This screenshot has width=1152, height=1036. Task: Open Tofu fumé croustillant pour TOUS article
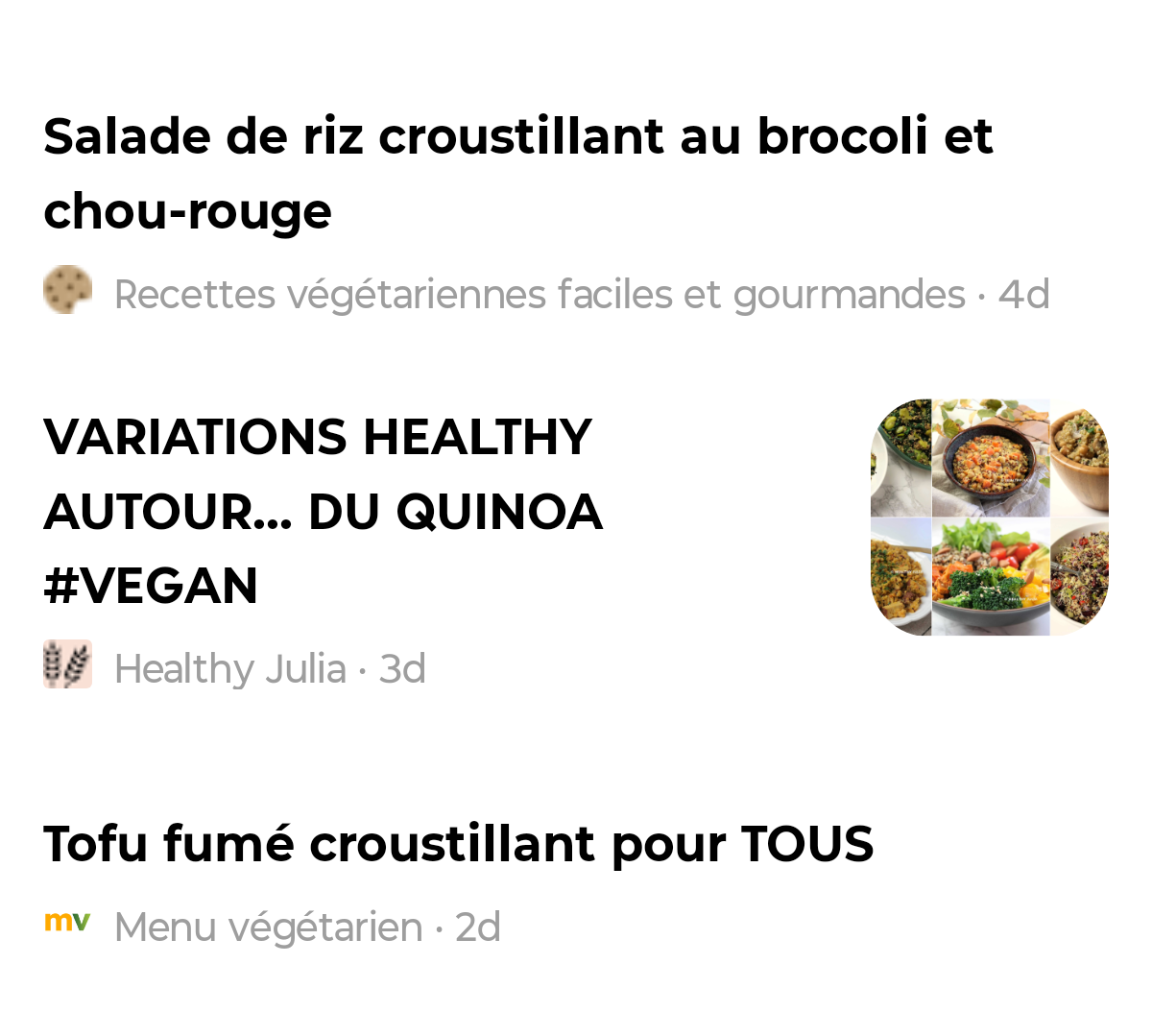(x=459, y=844)
